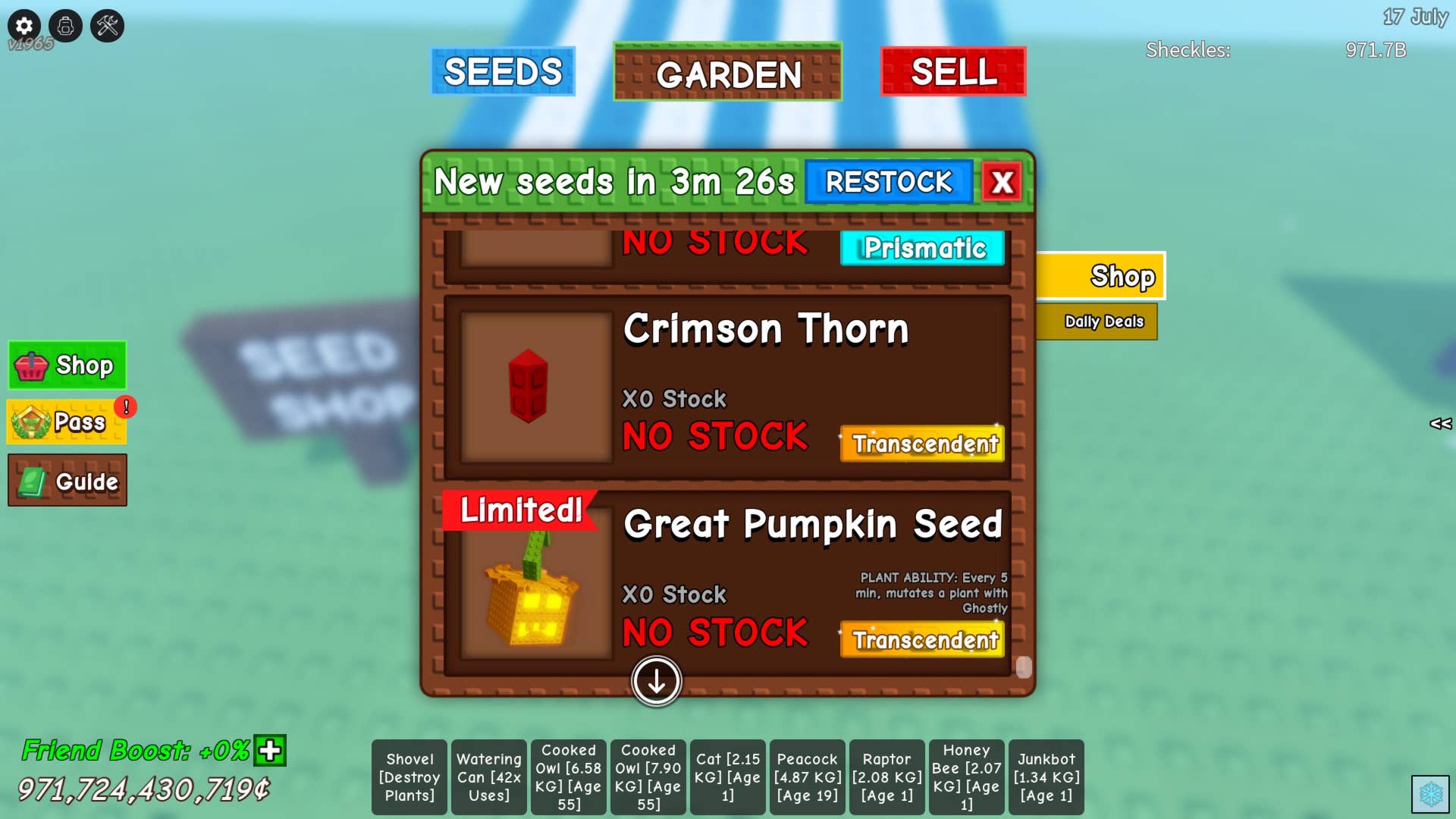The width and height of the screenshot is (1456, 819).
Task: Add a friend boost with plus button
Action: (270, 751)
